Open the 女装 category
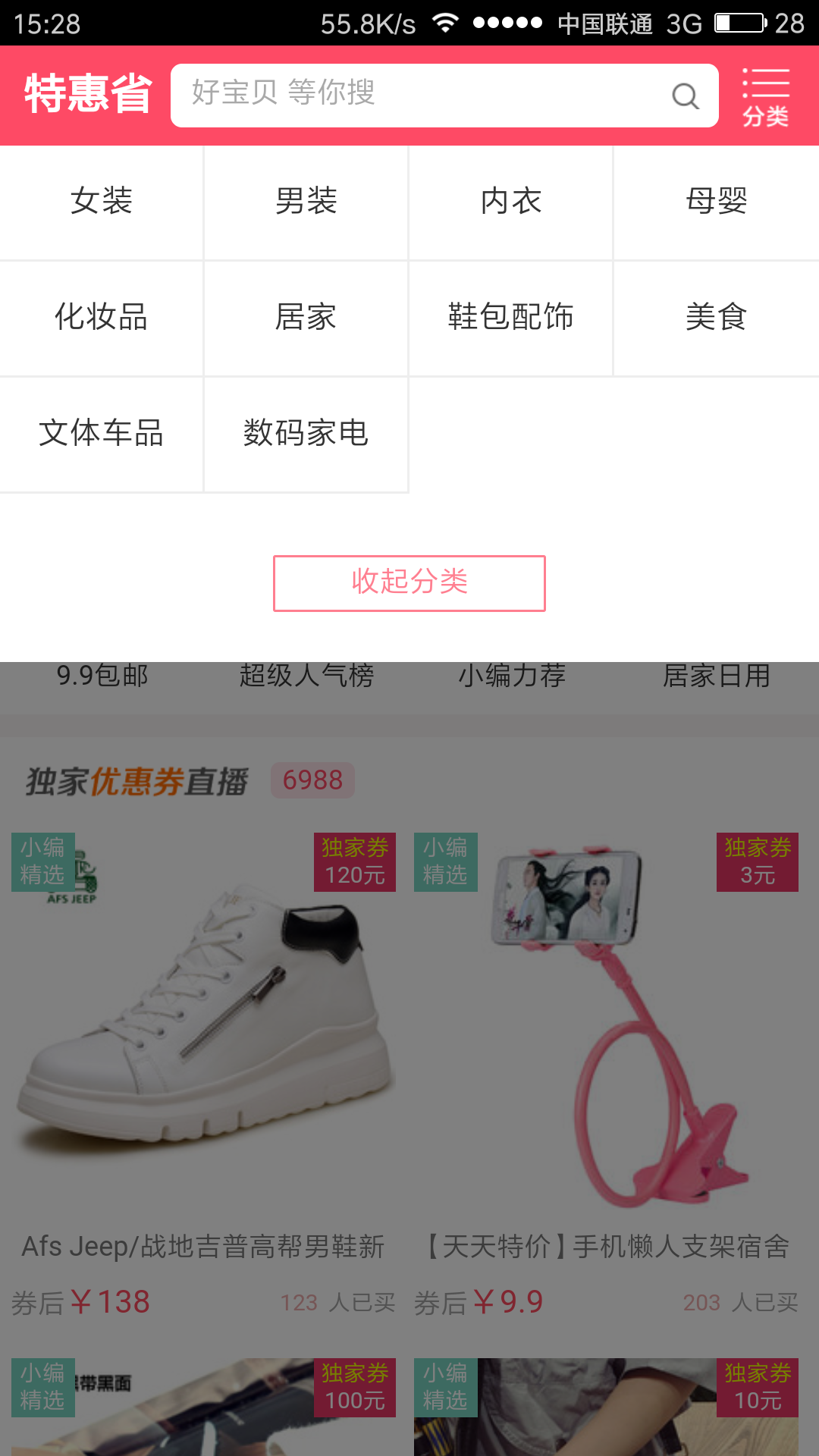The image size is (819, 1456). point(102,202)
